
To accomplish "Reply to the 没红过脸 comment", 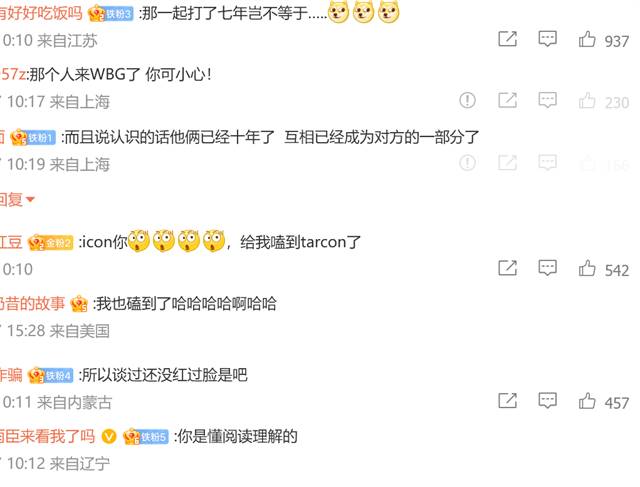I will (548, 401).
